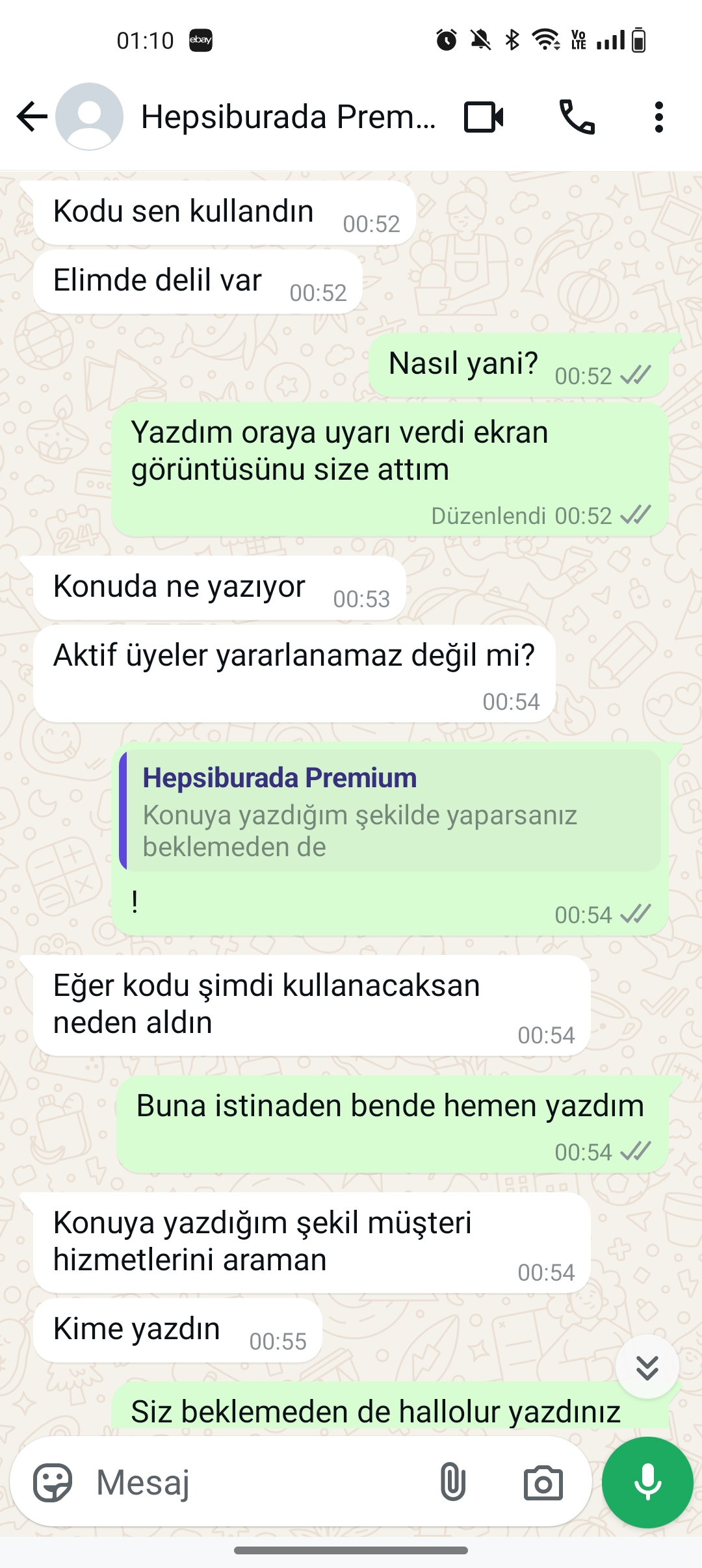Image resolution: width=702 pixels, height=1568 pixels.
Task: Open the emoji and sticker picker
Action: coord(53,1483)
